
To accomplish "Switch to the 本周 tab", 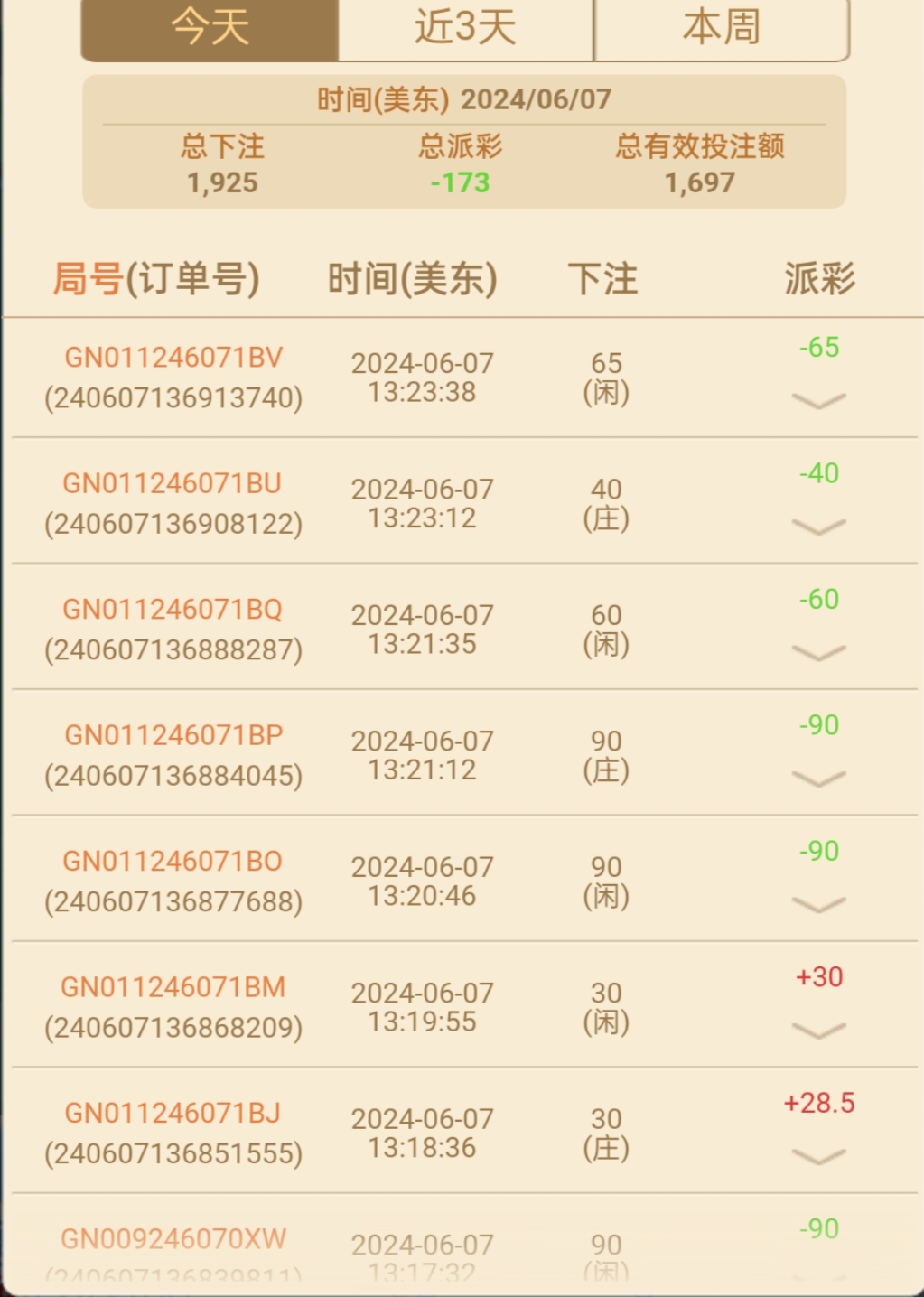I will point(721,28).
